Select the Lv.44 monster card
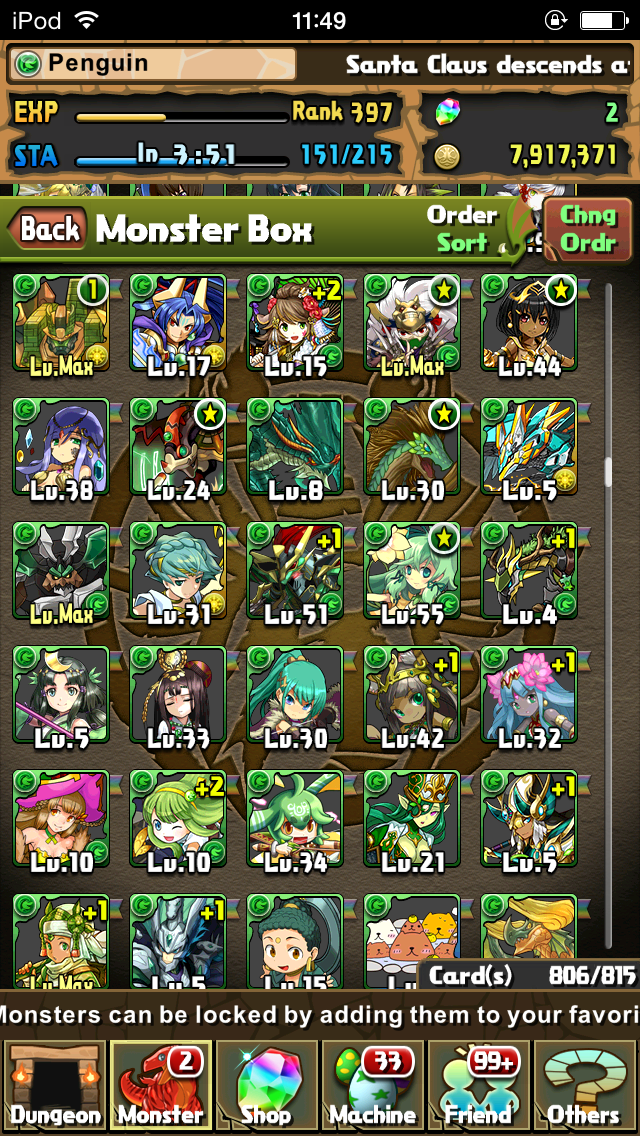This screenshot has width=640, height=1136. click(x=529, y=322)
